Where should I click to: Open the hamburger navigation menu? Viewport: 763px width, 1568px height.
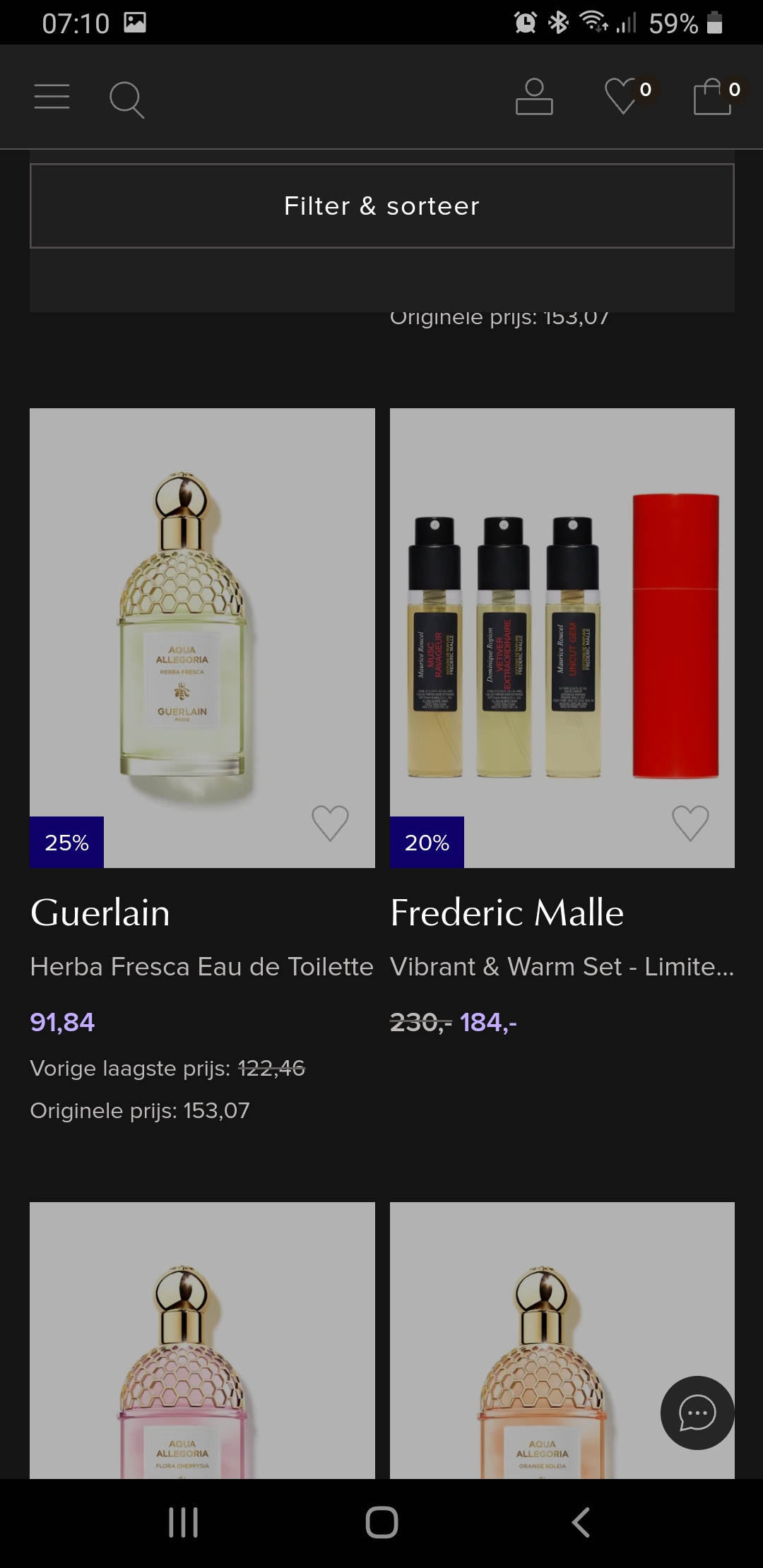coord(51,98)
